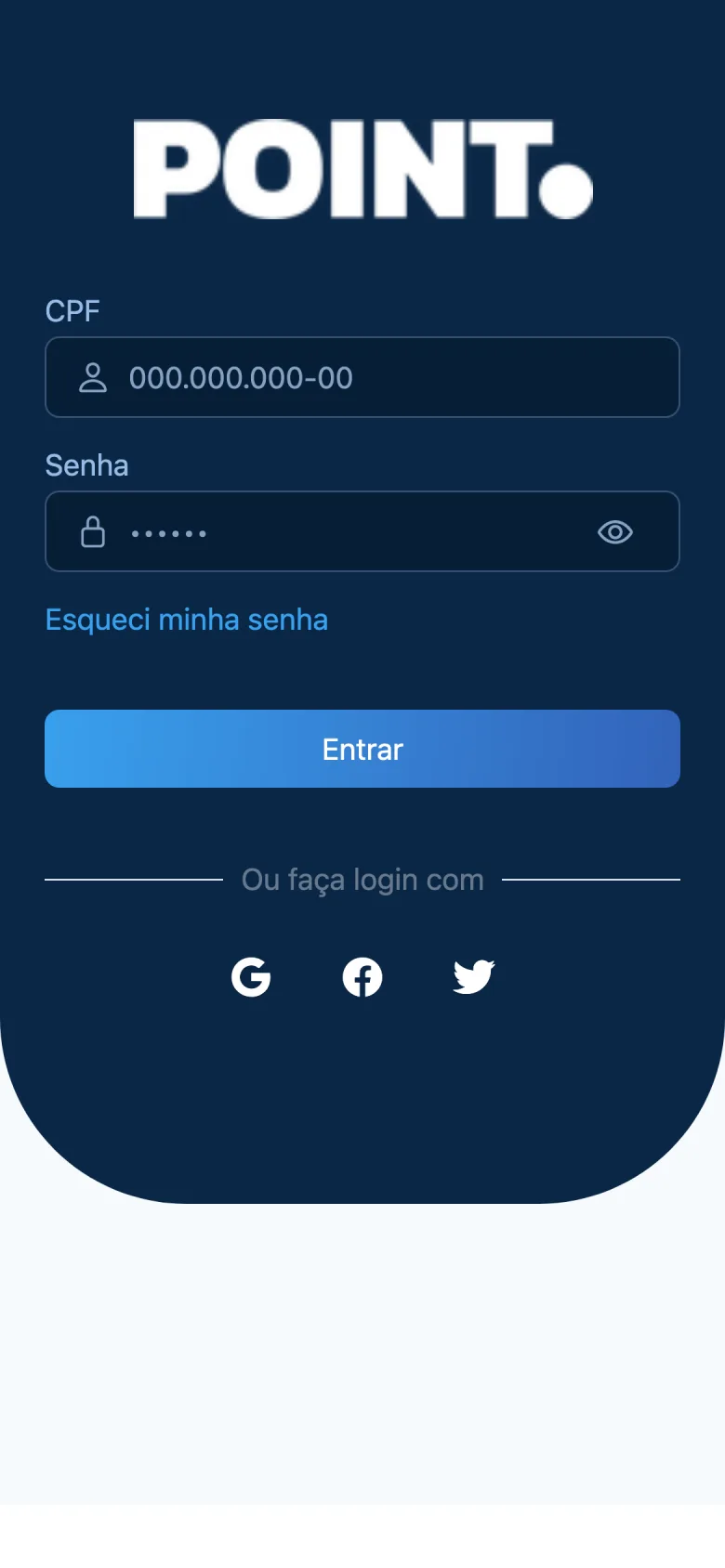Log in with Facebook
This screenshot has height=1568, width=725.
click(x=362, y=977)
